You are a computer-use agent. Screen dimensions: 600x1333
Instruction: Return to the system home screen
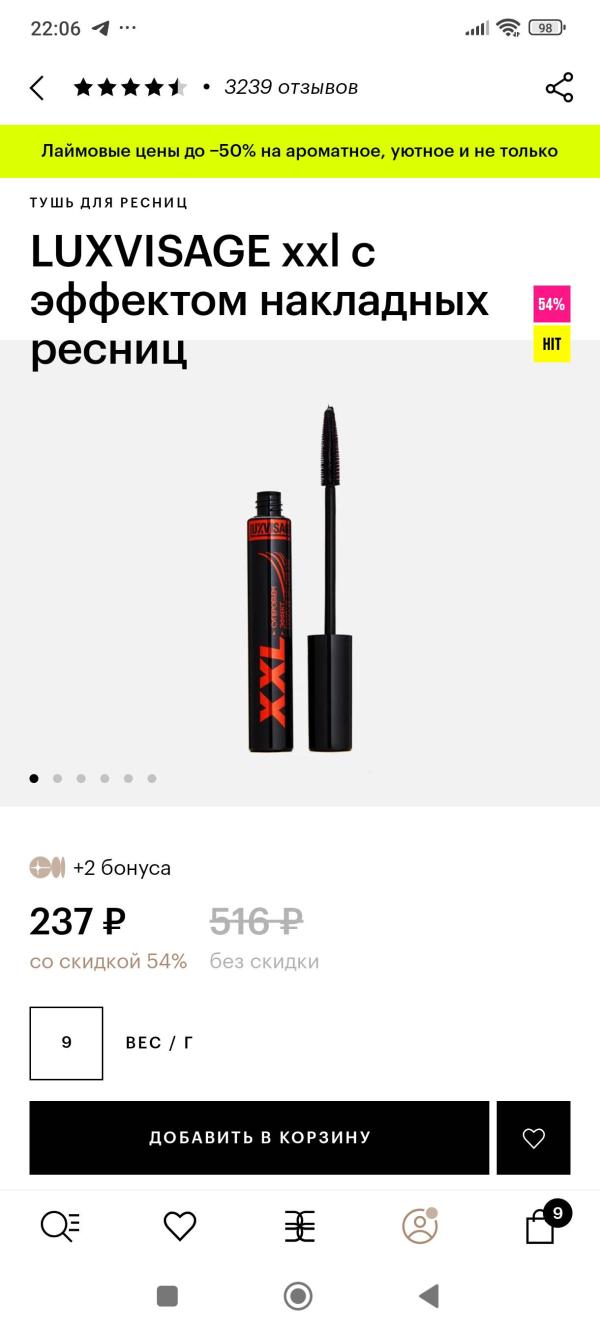pyautogui.click(x=298, y=1297)
